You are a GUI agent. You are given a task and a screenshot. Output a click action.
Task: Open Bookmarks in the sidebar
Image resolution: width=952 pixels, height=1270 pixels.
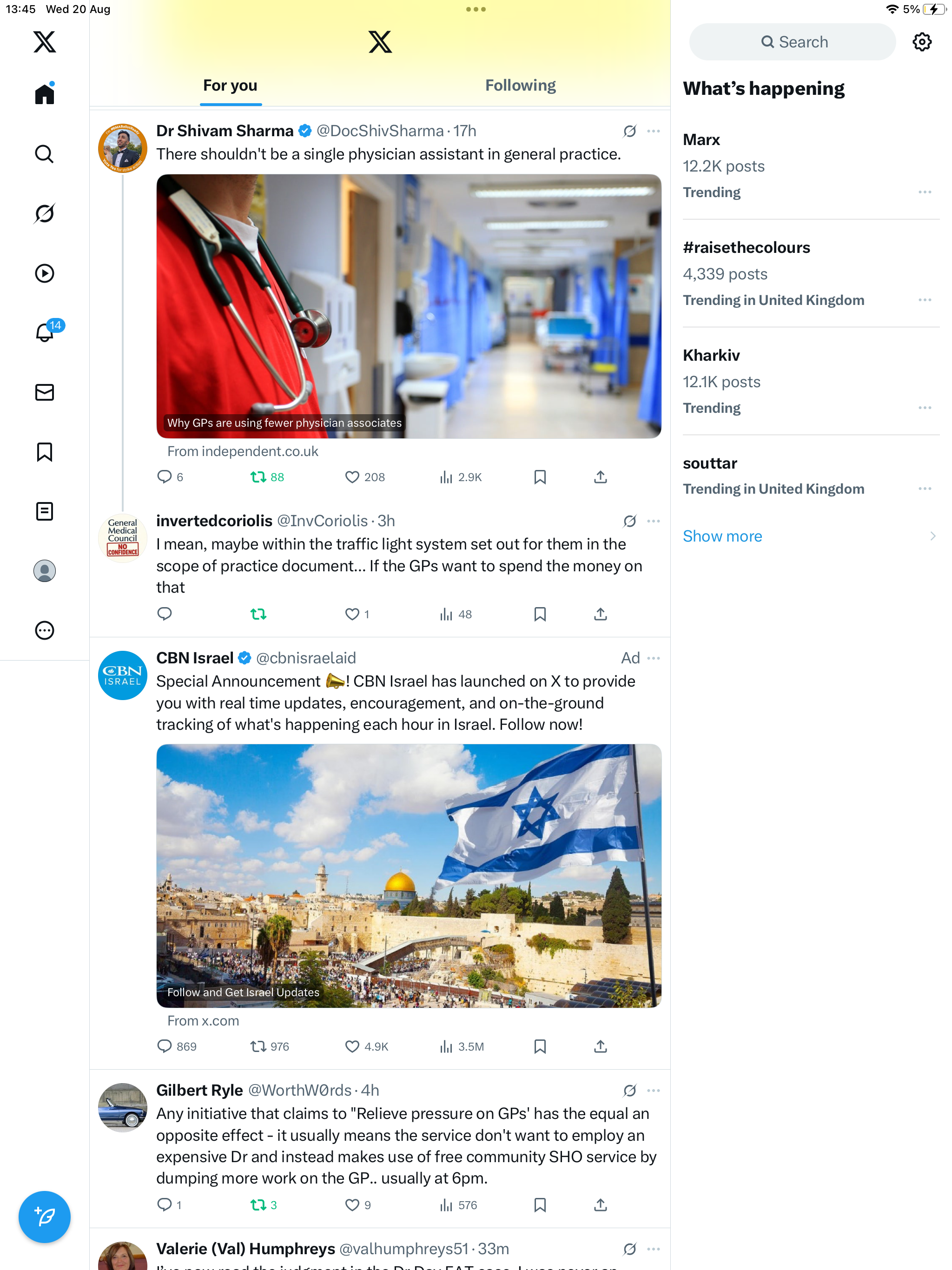click(x=45, y=452)
